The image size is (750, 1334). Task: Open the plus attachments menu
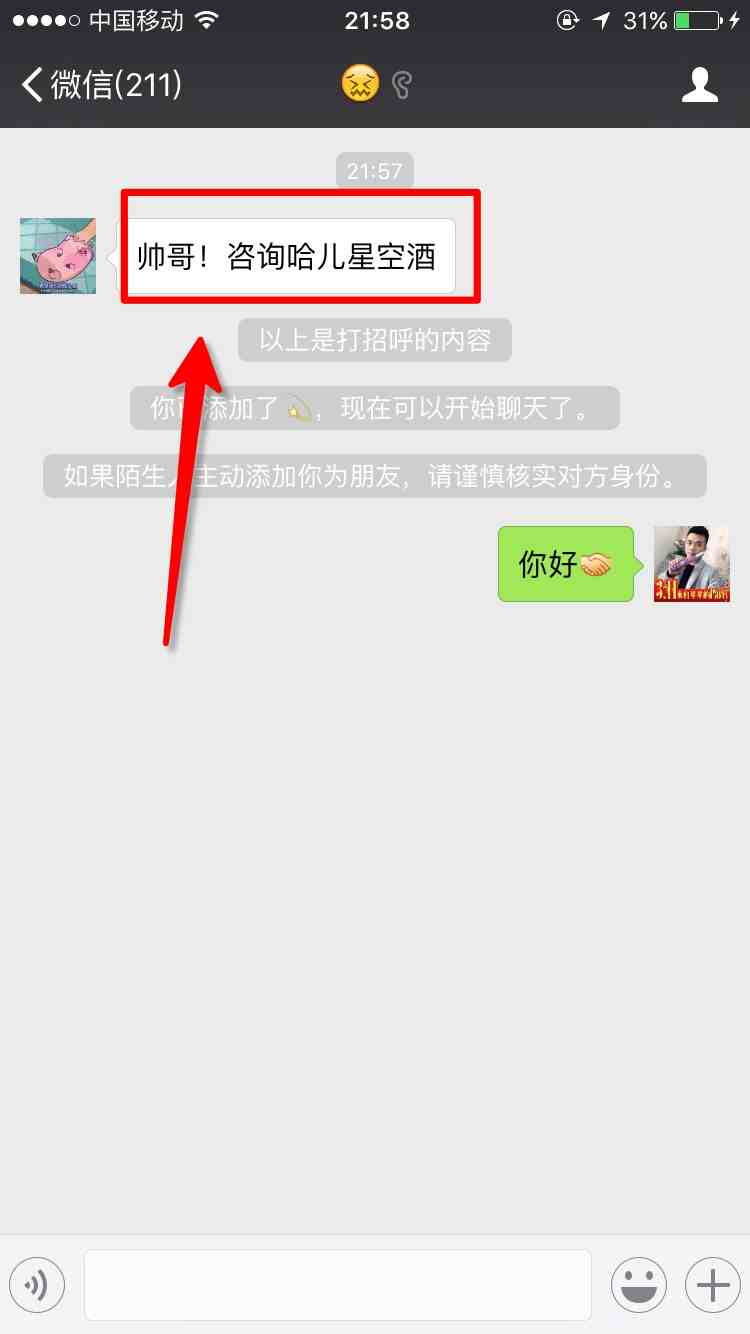(712, 1285)
